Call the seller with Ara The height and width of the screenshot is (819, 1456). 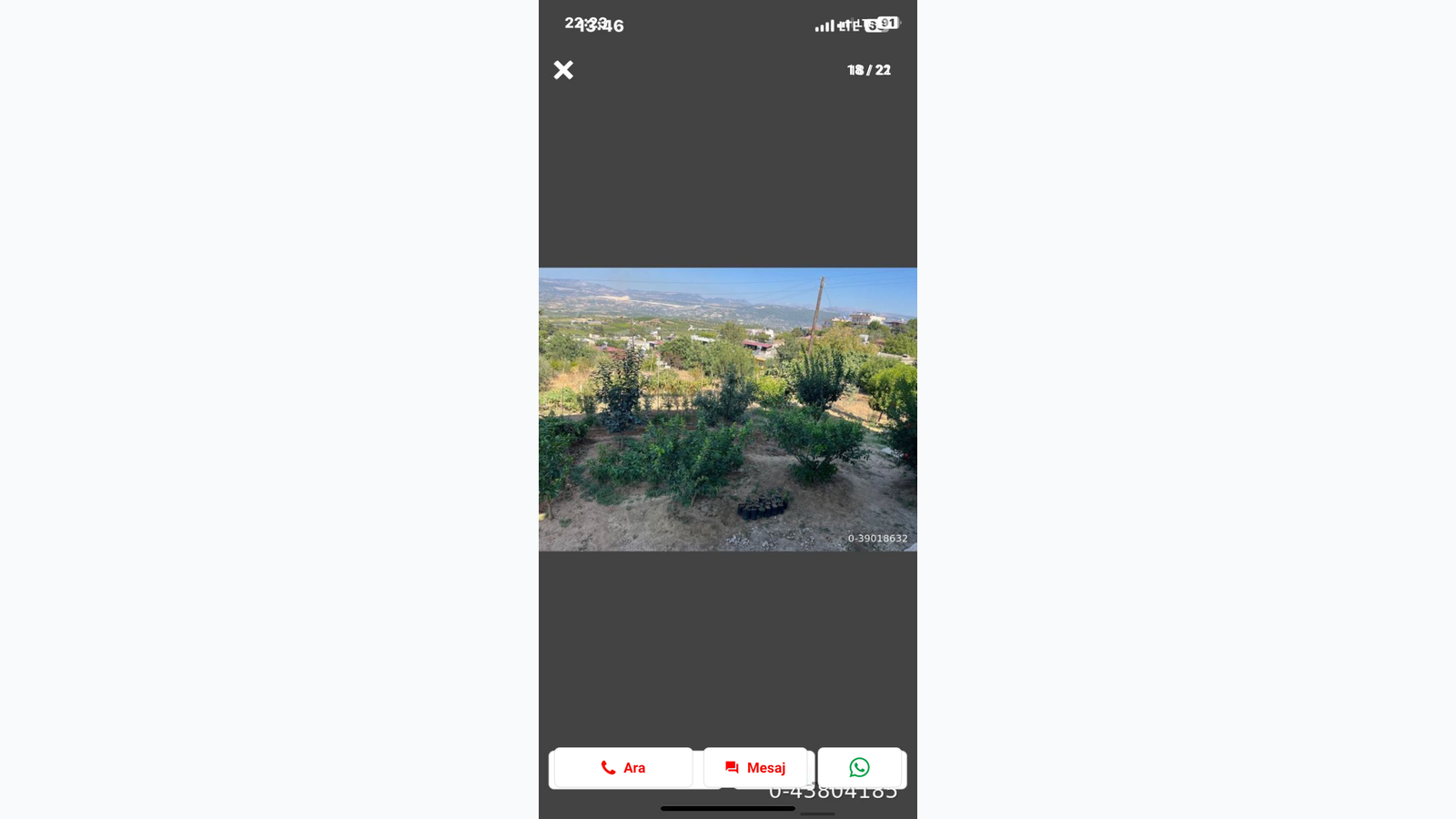coord(623,767)
